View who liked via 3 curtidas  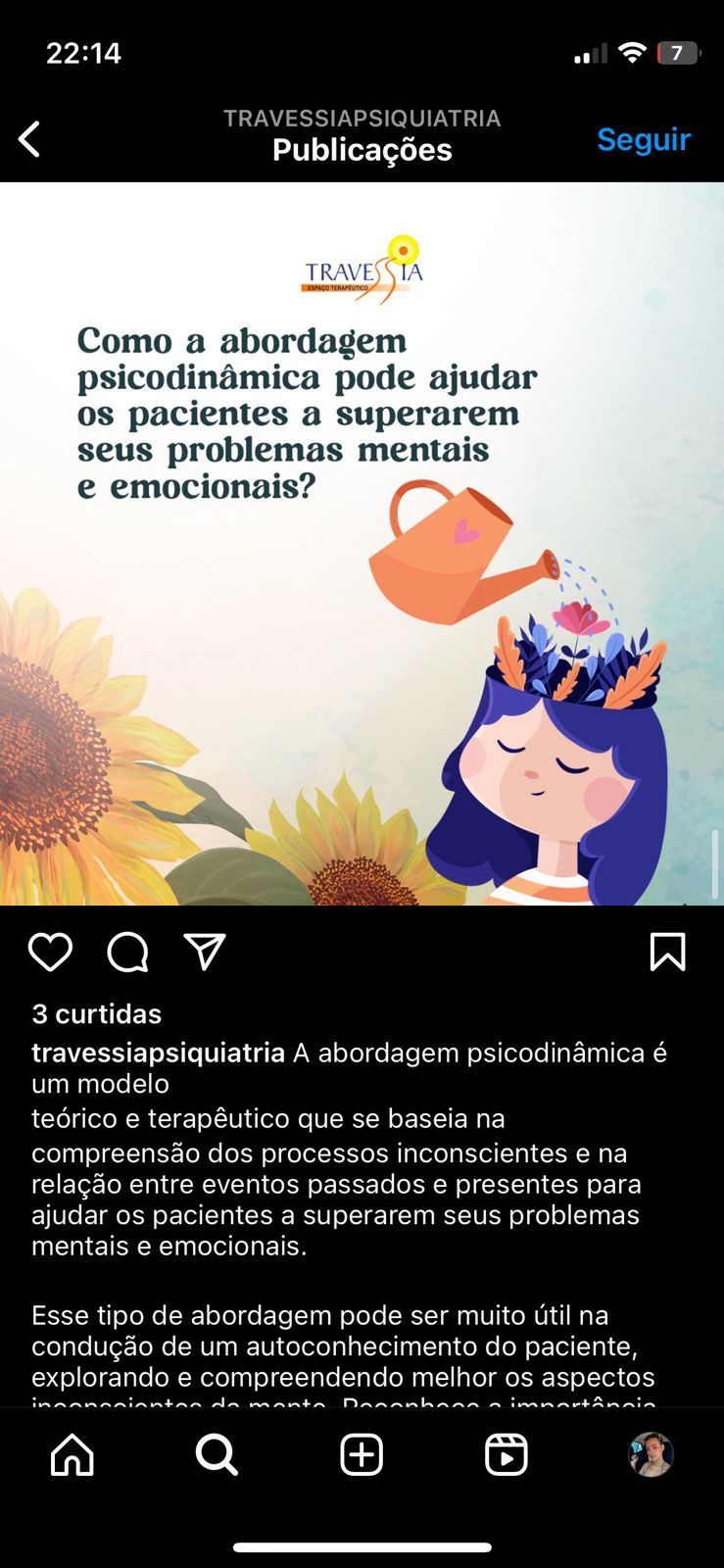pos(96,1013)
